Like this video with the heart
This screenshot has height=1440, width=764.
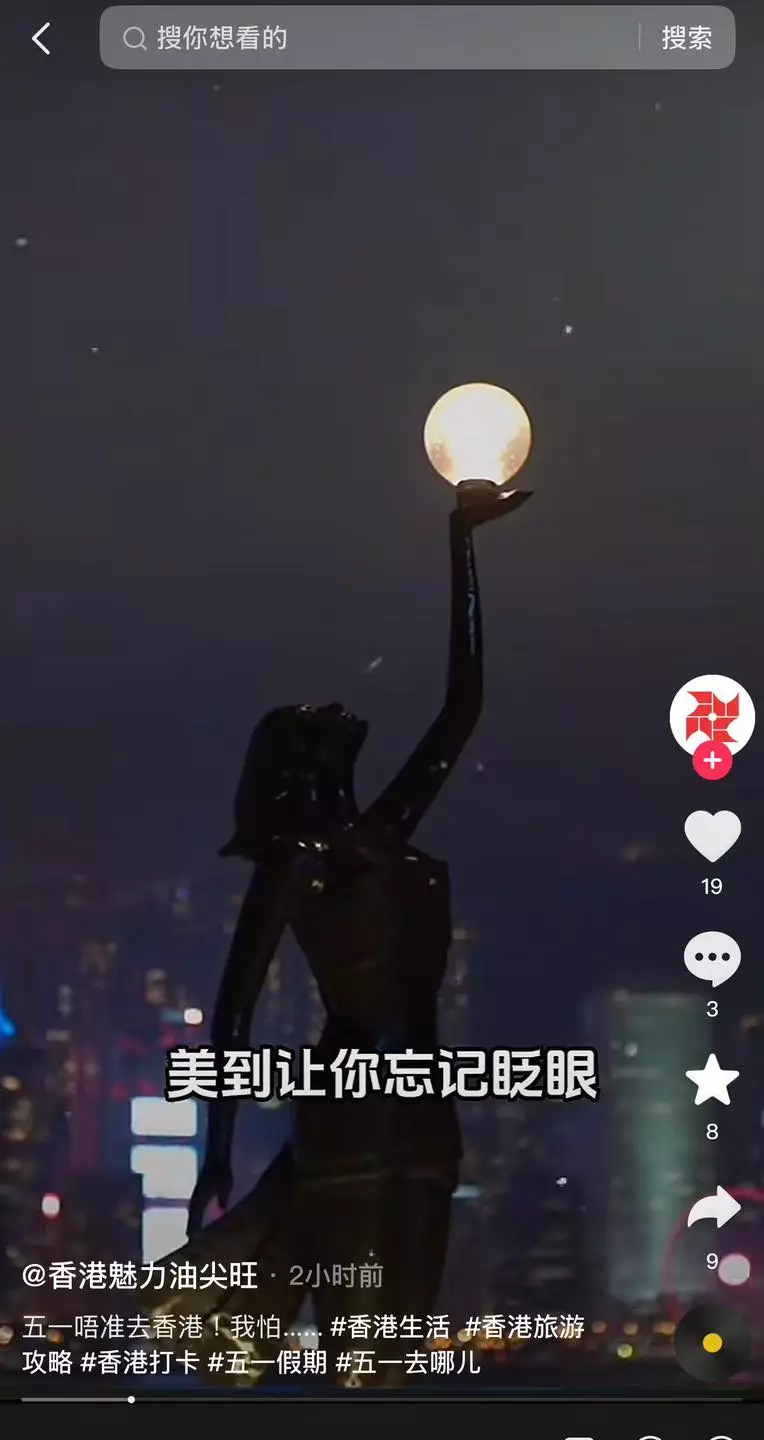712,836
